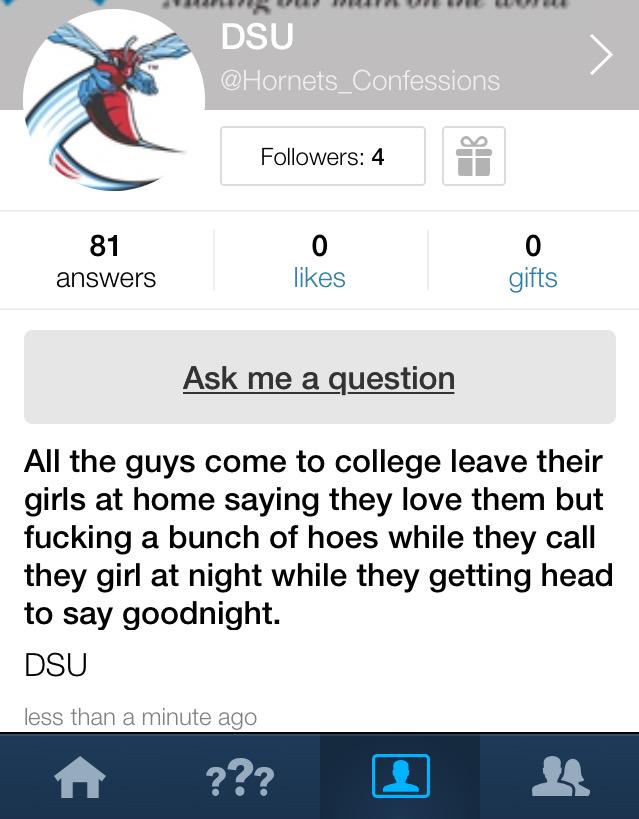Open the DSU hornet profile picture
This screenshot has width=639, height=819.
(x=113, y=100)
